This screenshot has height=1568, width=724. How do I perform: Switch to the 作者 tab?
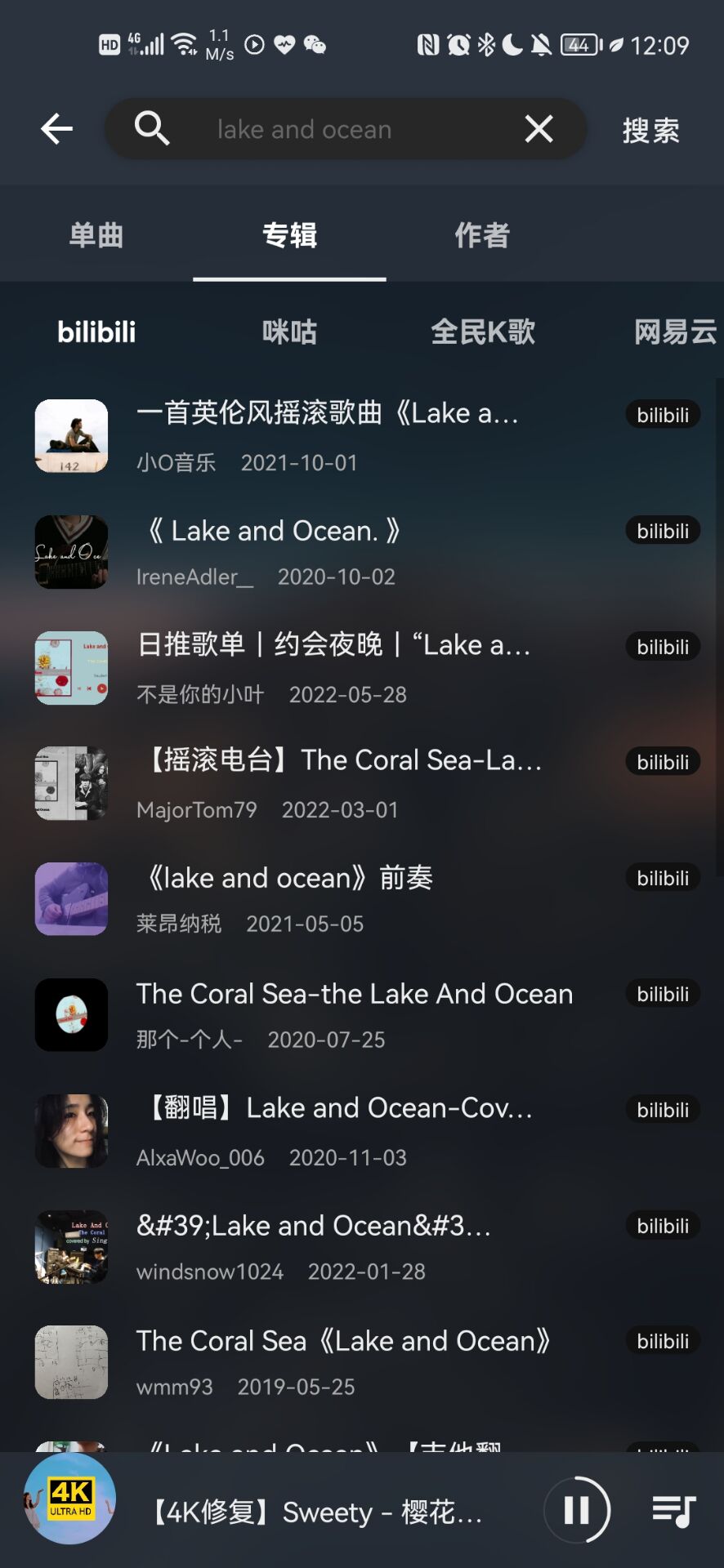(x=482, y=235)
